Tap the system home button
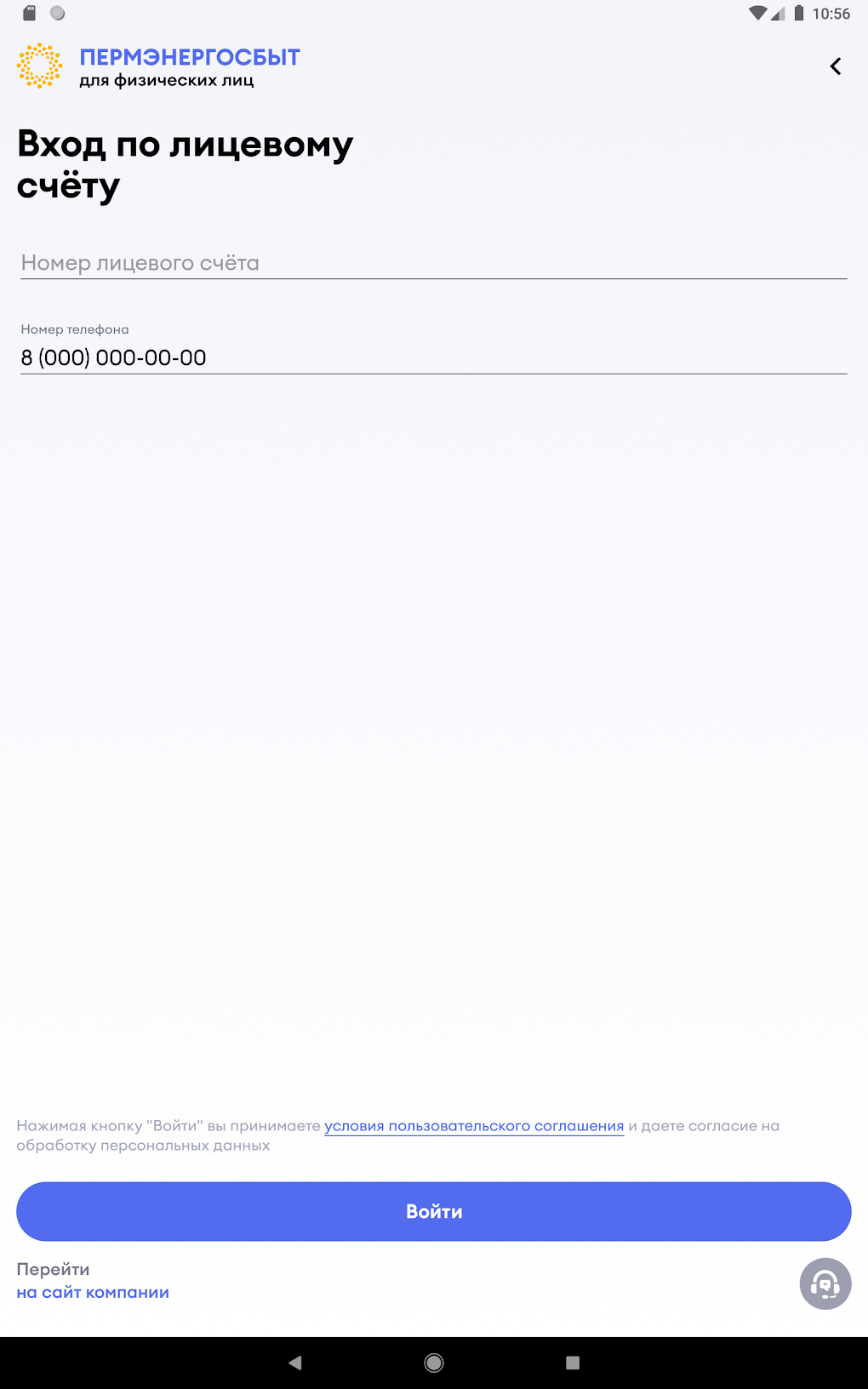The image size is (868, 1389). click(433, 1363)
